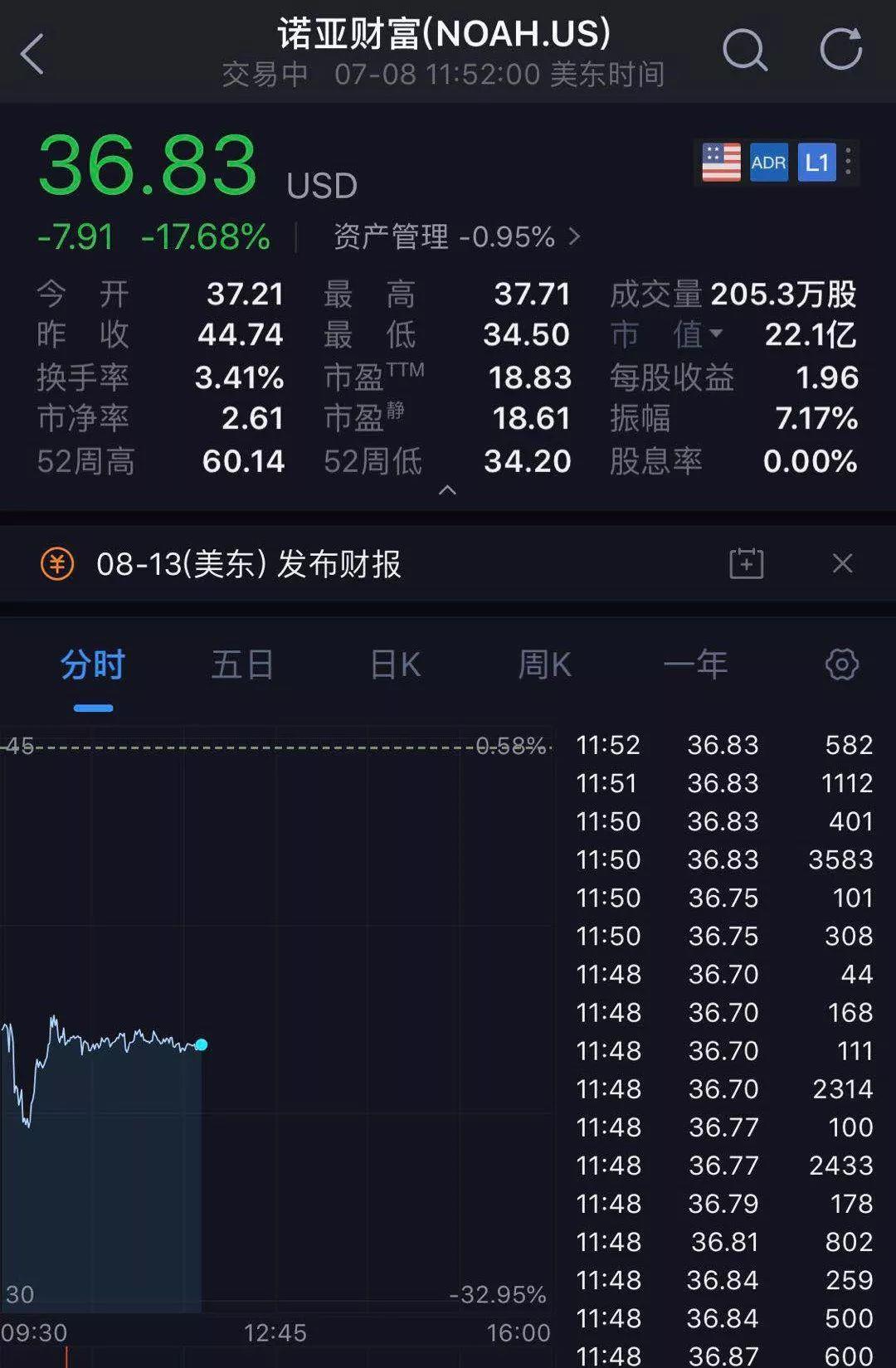Select the 一年 chart view
Screen dimensions: 896x1368
[x=697, y=664]
